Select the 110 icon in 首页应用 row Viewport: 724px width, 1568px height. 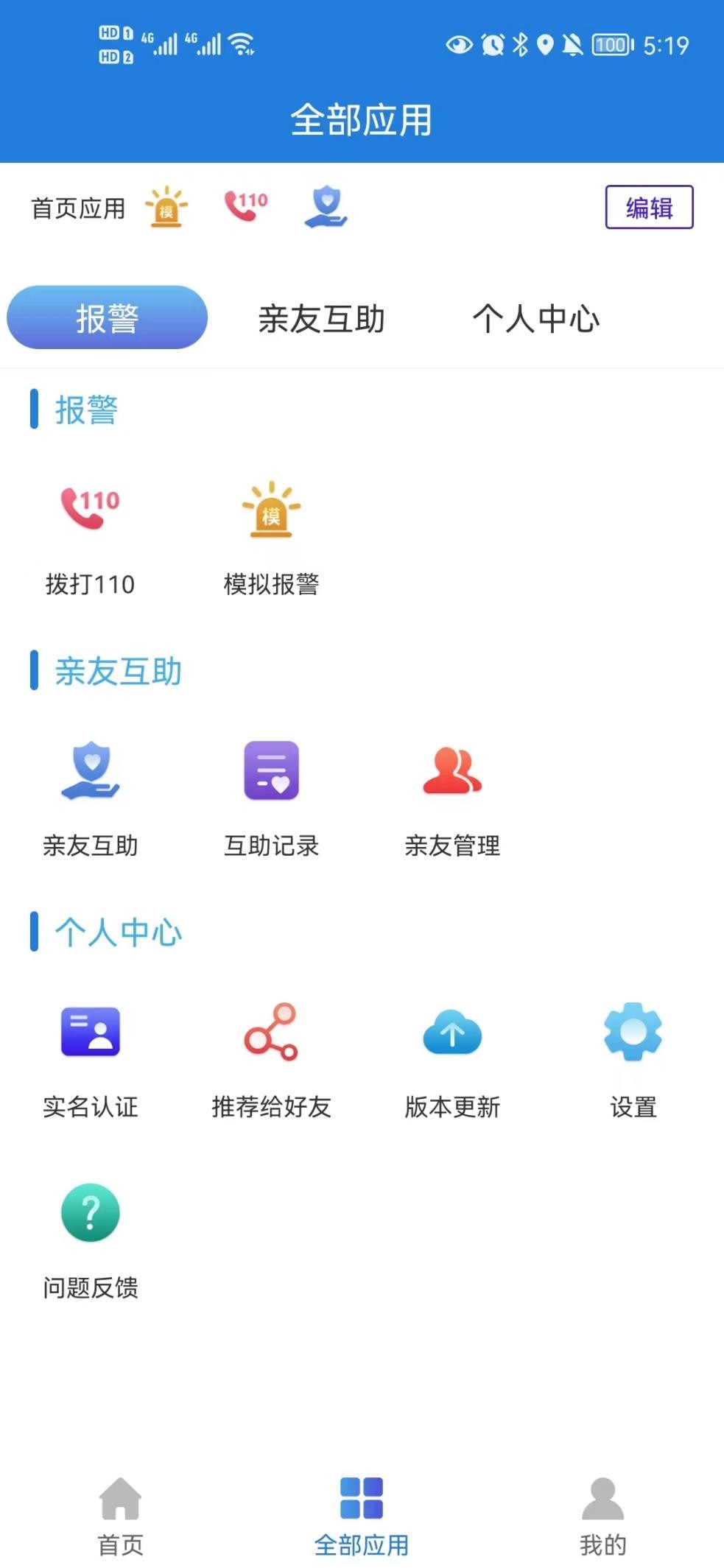tap(245, 207)
